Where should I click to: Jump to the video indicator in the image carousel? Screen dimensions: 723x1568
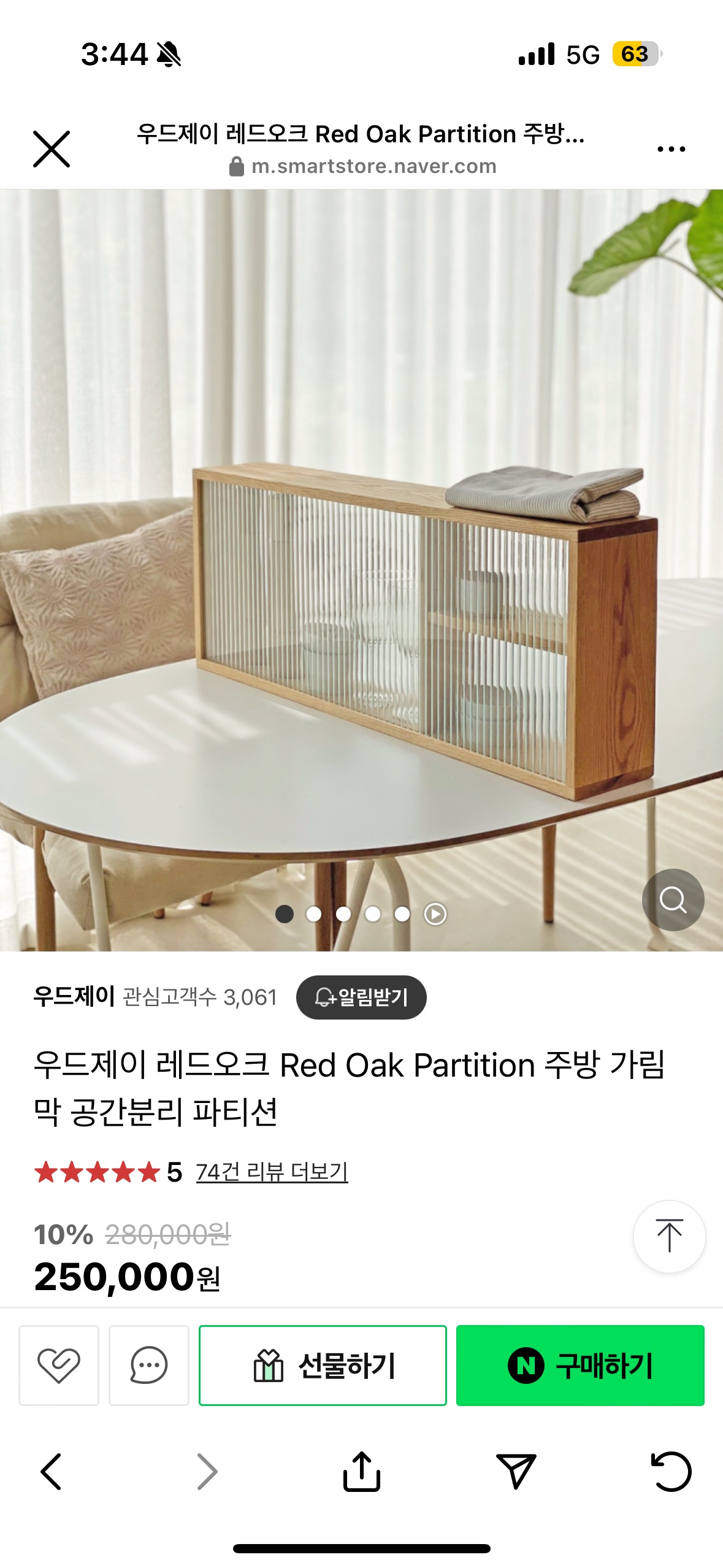(x=435, y=914)
